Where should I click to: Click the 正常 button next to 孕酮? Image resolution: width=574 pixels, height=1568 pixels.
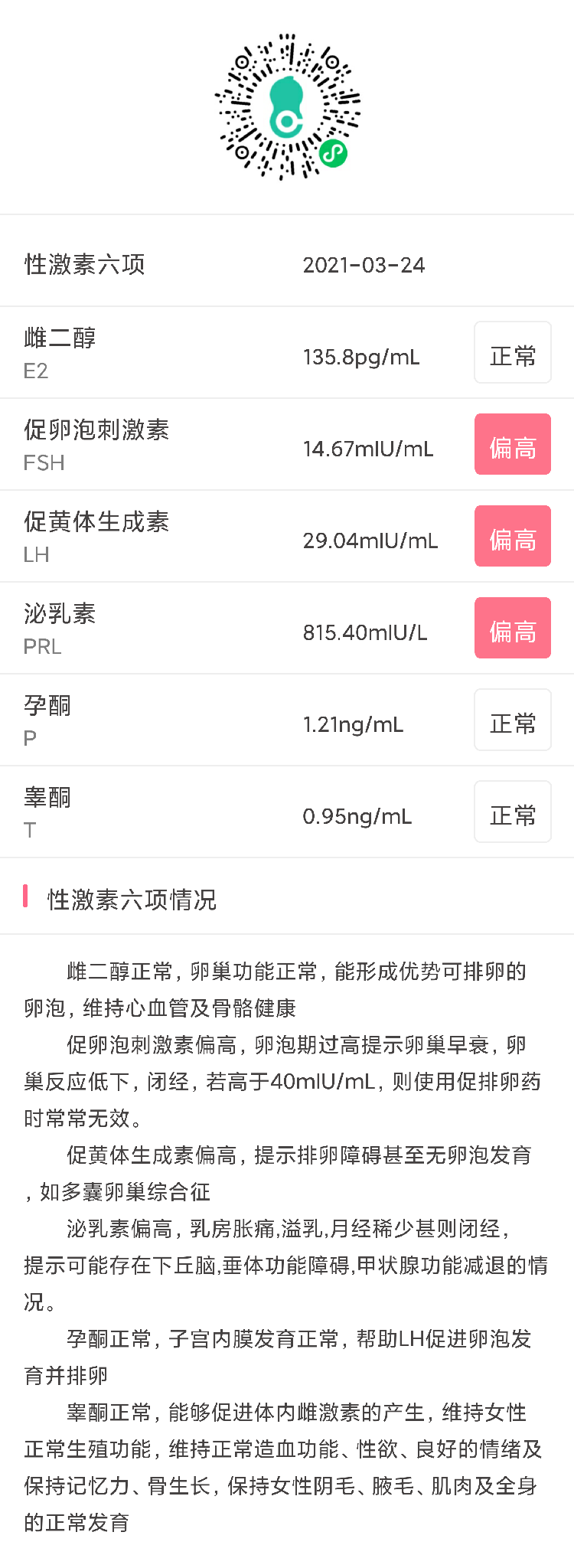(512, 720)
